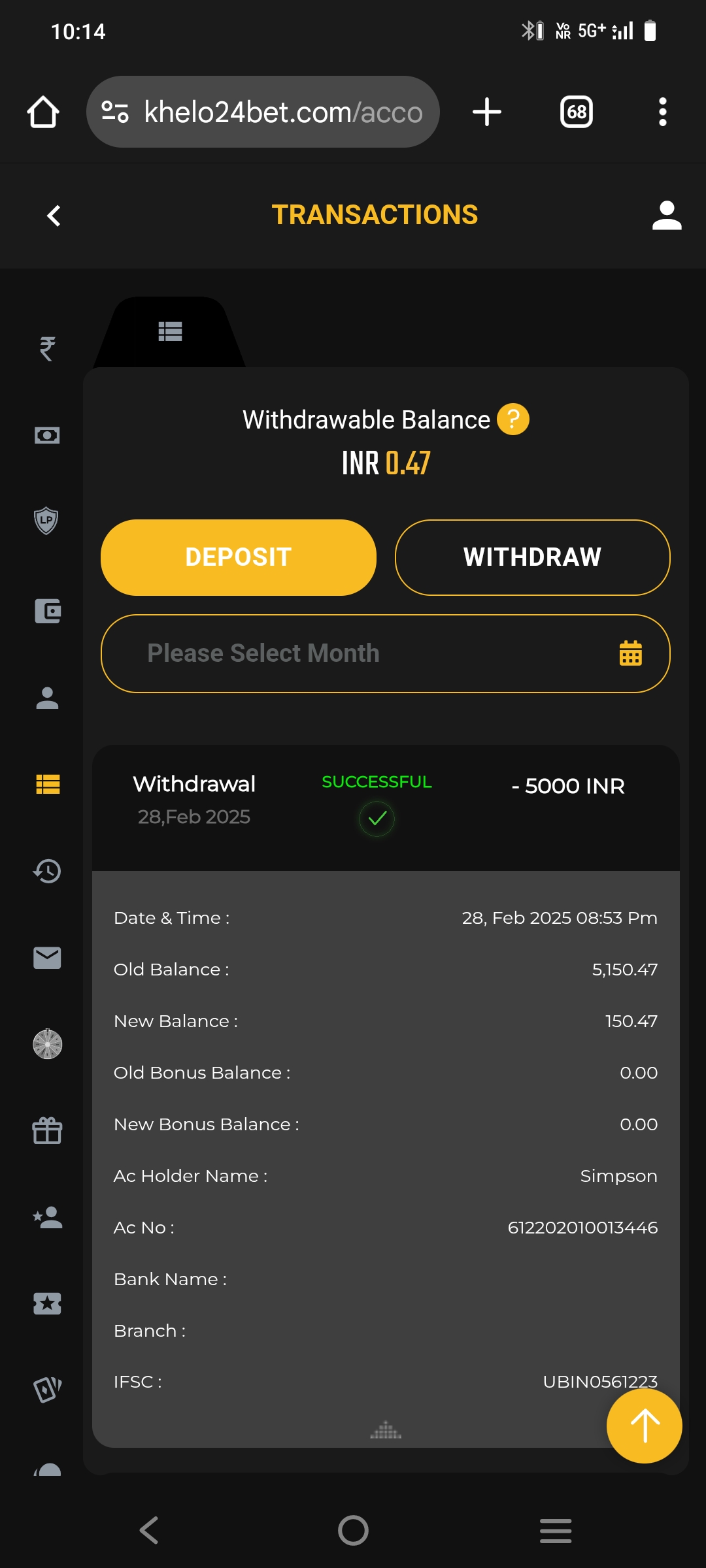Tap the Deposit button

(239, 557)
